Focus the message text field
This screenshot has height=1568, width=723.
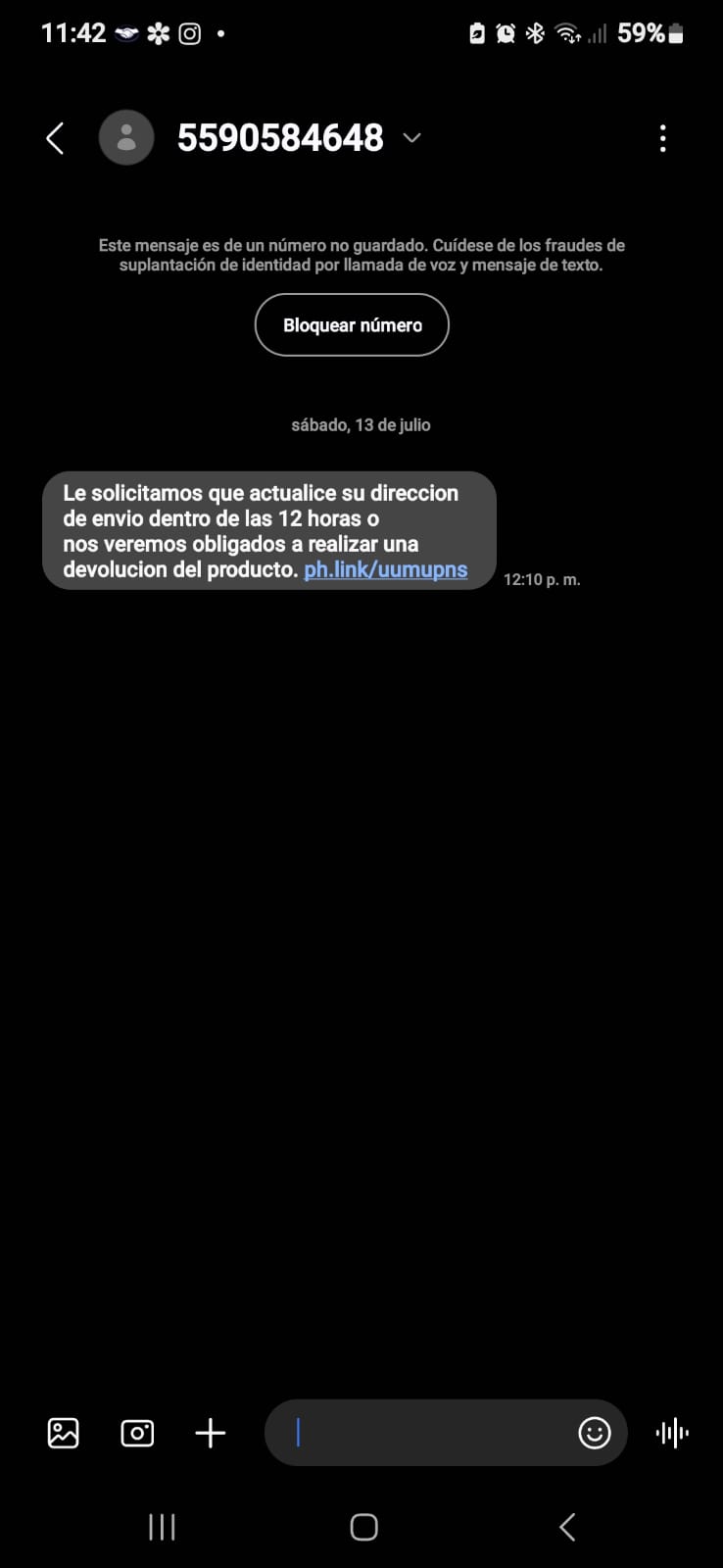coord(421,1433)
